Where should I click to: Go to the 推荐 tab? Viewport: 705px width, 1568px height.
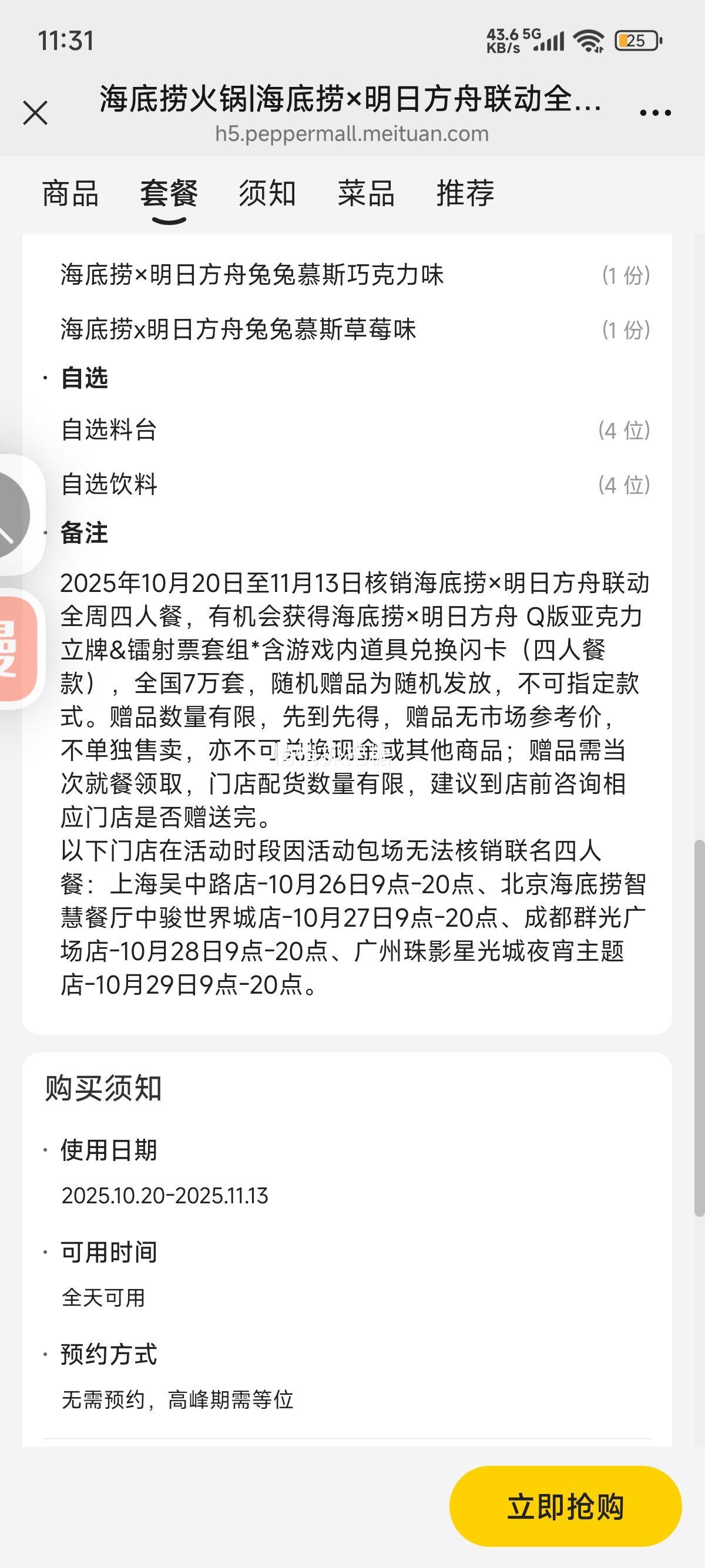point(465,194)
